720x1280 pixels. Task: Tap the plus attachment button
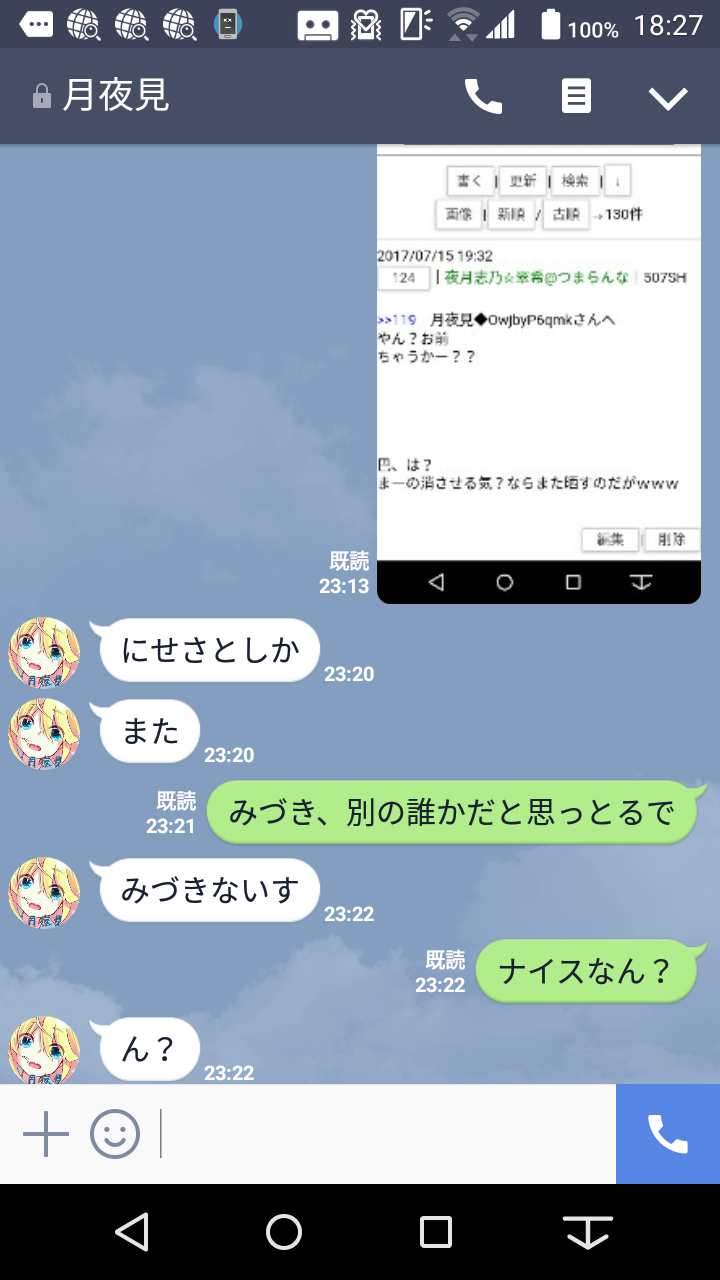pyautogui.click(x=46, y=1135)
